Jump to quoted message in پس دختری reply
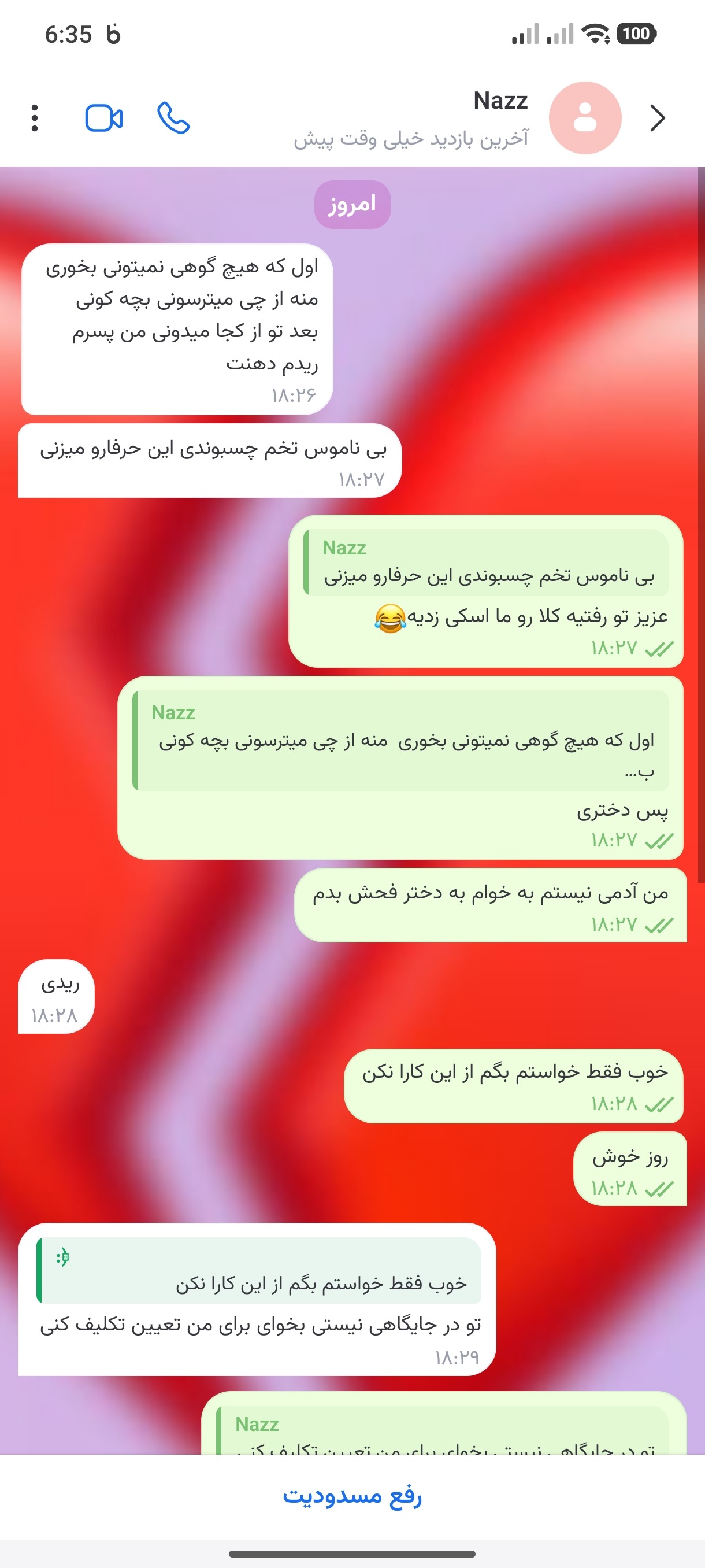The image size is (705, 1568). [401, 740]
